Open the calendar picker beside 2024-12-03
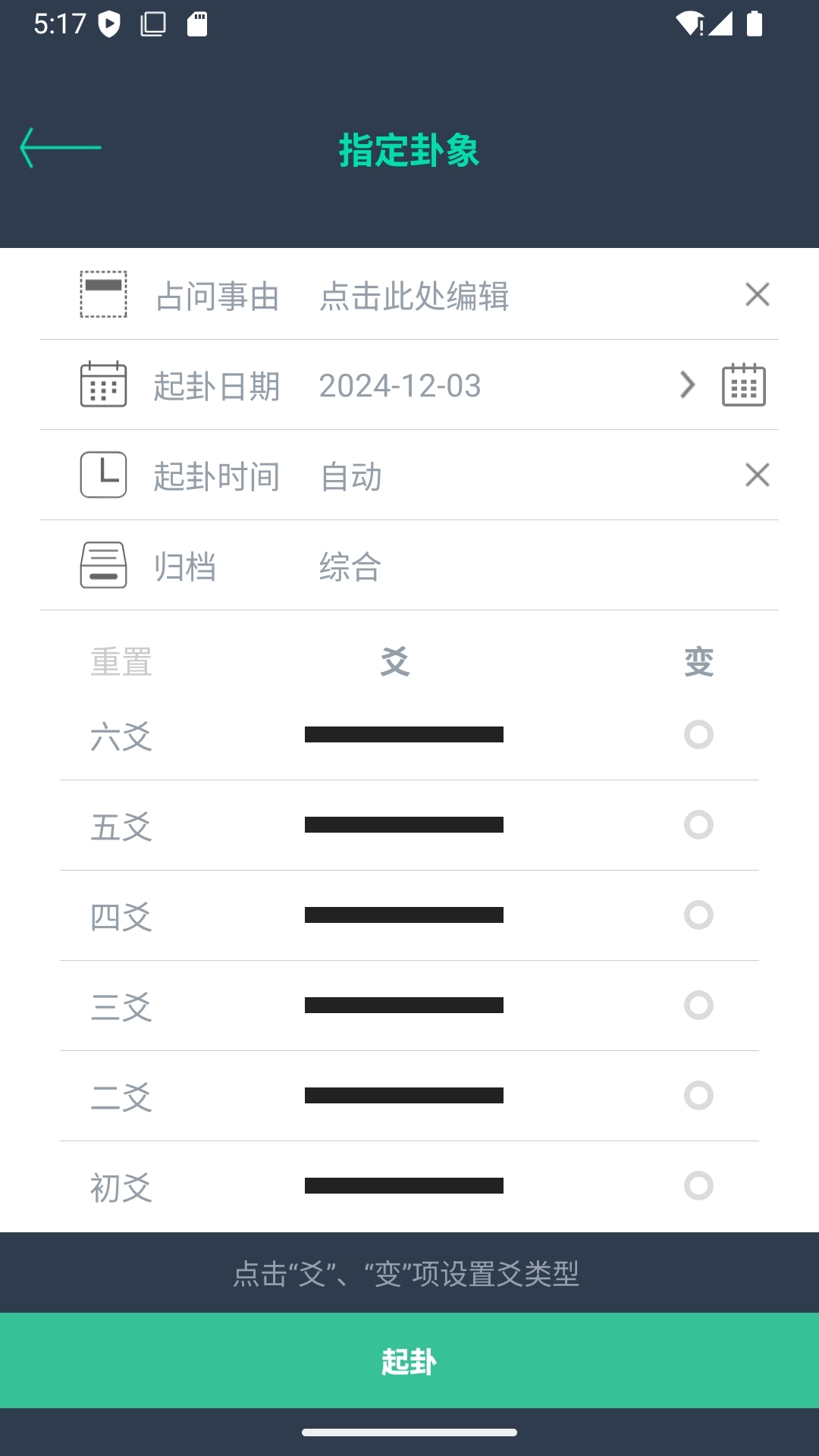This screenshot has height=1456, width=819. click(x=742, y=385)
